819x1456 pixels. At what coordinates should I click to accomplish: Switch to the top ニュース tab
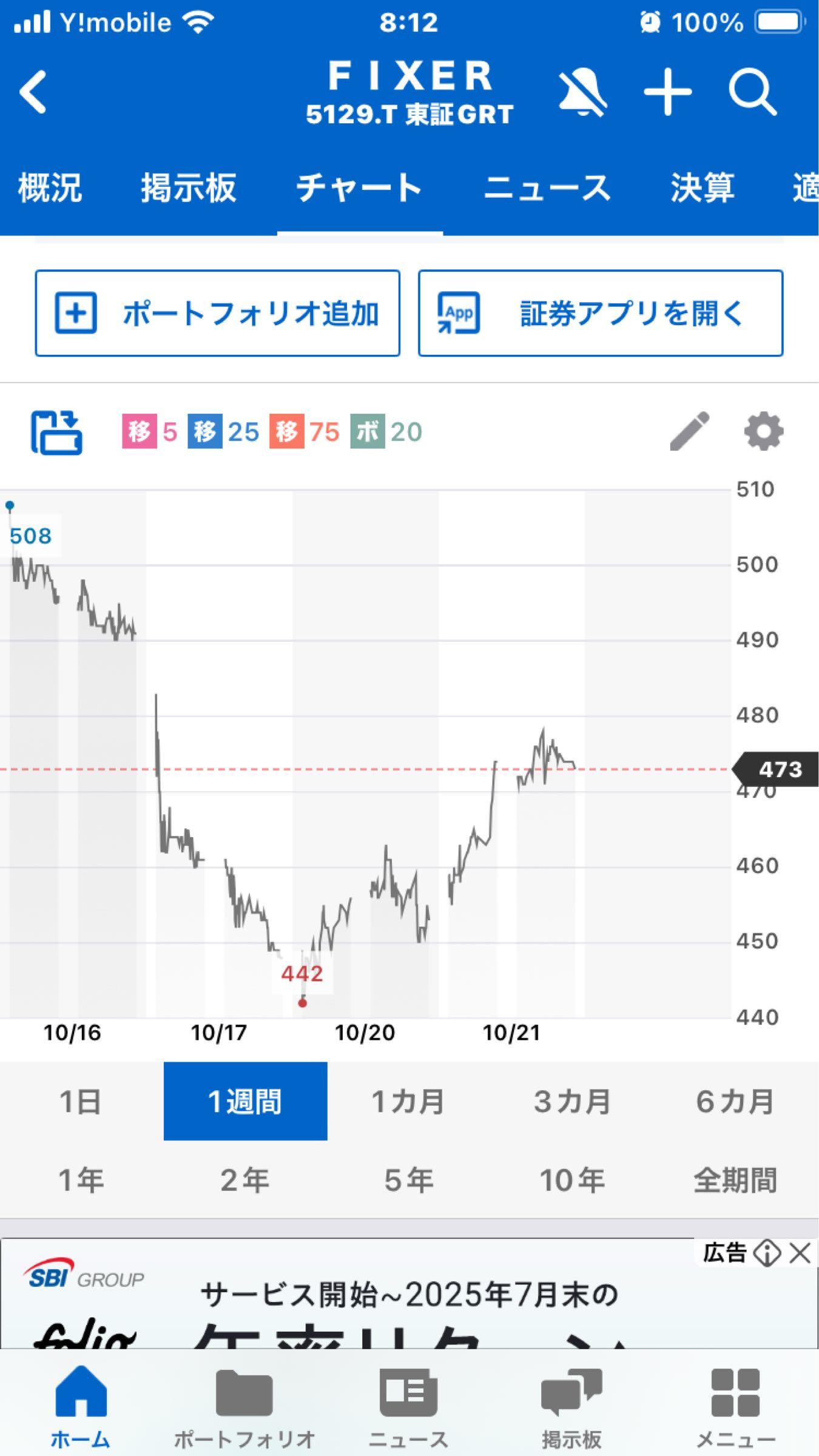pos(547,187)
